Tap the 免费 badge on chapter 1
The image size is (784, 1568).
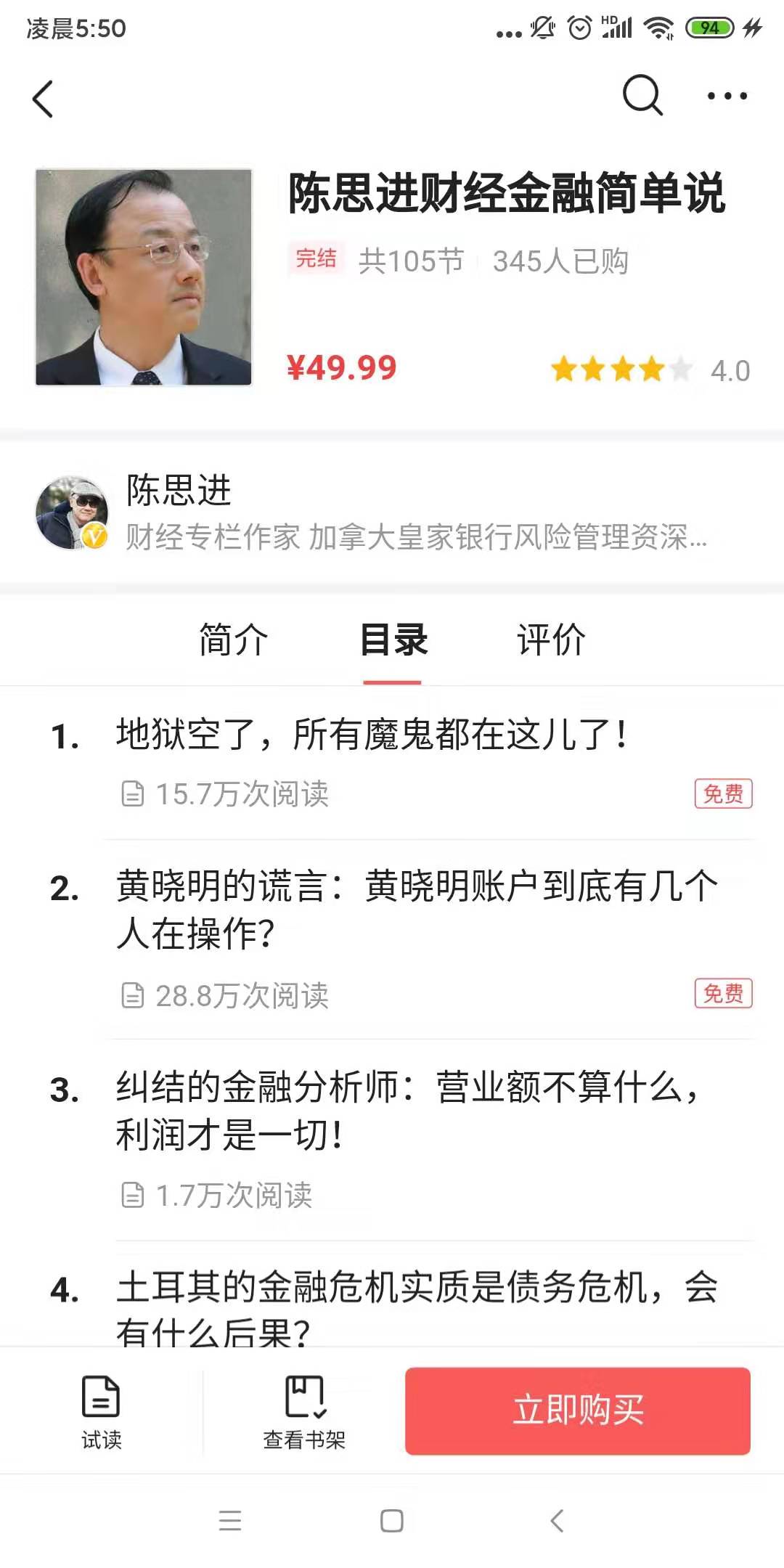click(x=722, y=794)
